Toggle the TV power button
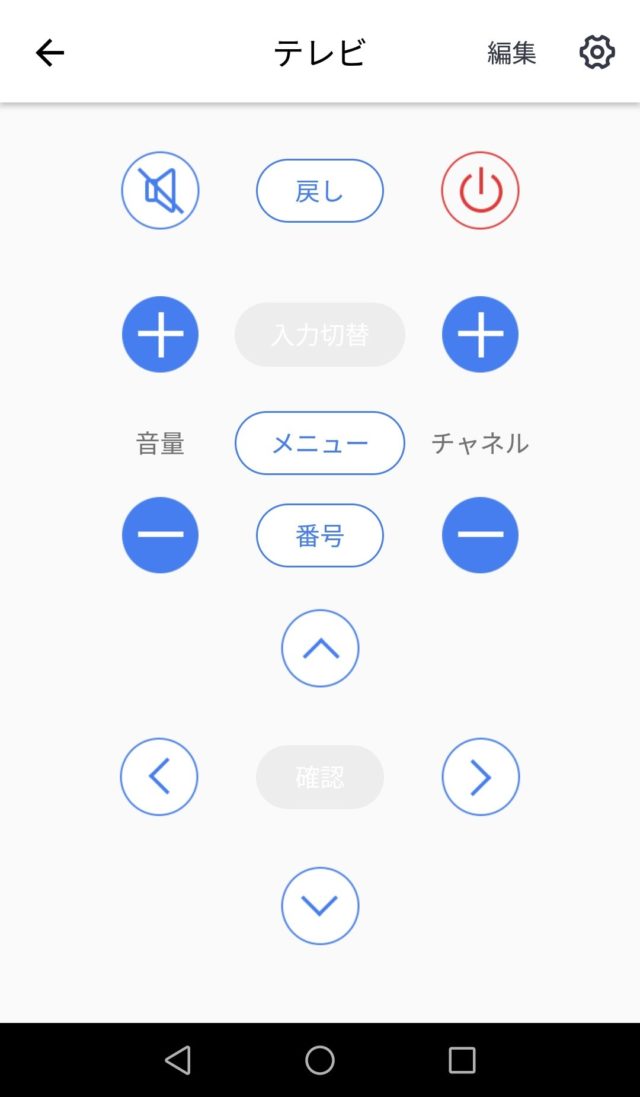Viewport: 640px width, 1097px height. [480, 190]
